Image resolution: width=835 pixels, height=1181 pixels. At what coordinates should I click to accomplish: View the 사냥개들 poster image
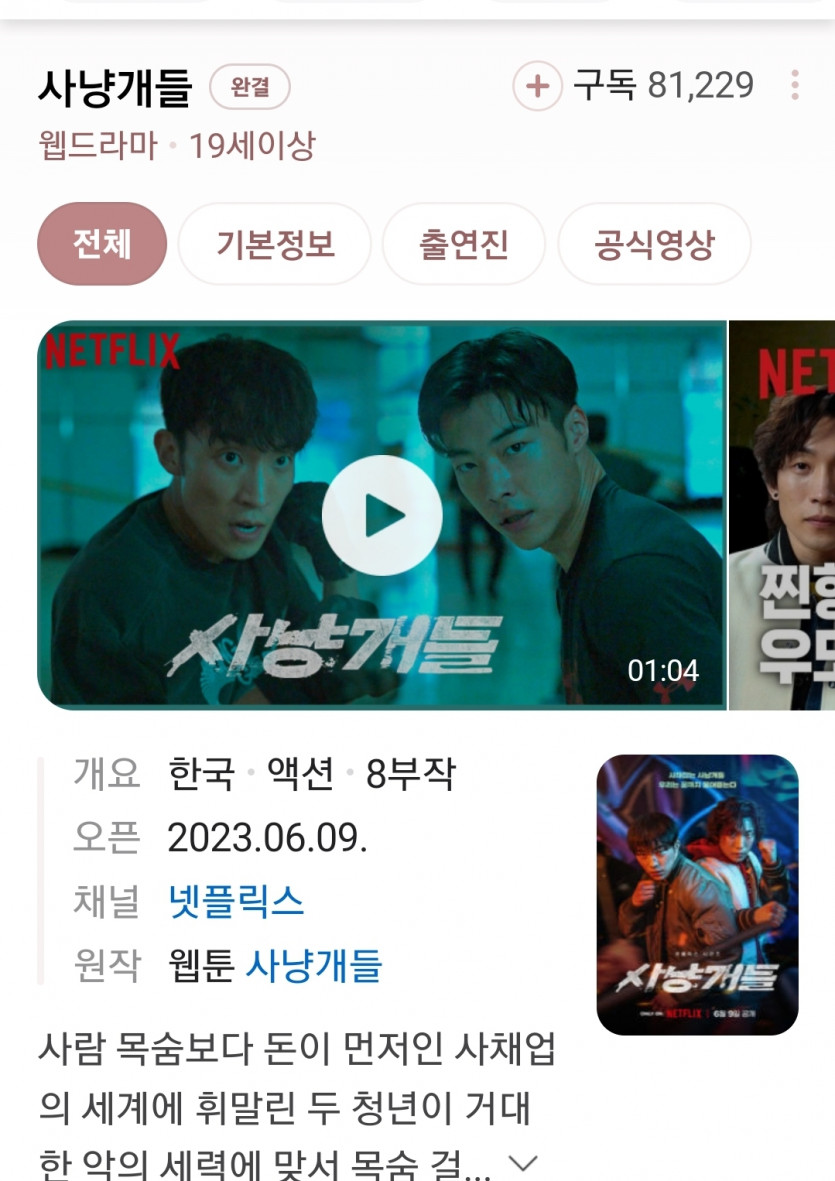click(x=697, y=894)
